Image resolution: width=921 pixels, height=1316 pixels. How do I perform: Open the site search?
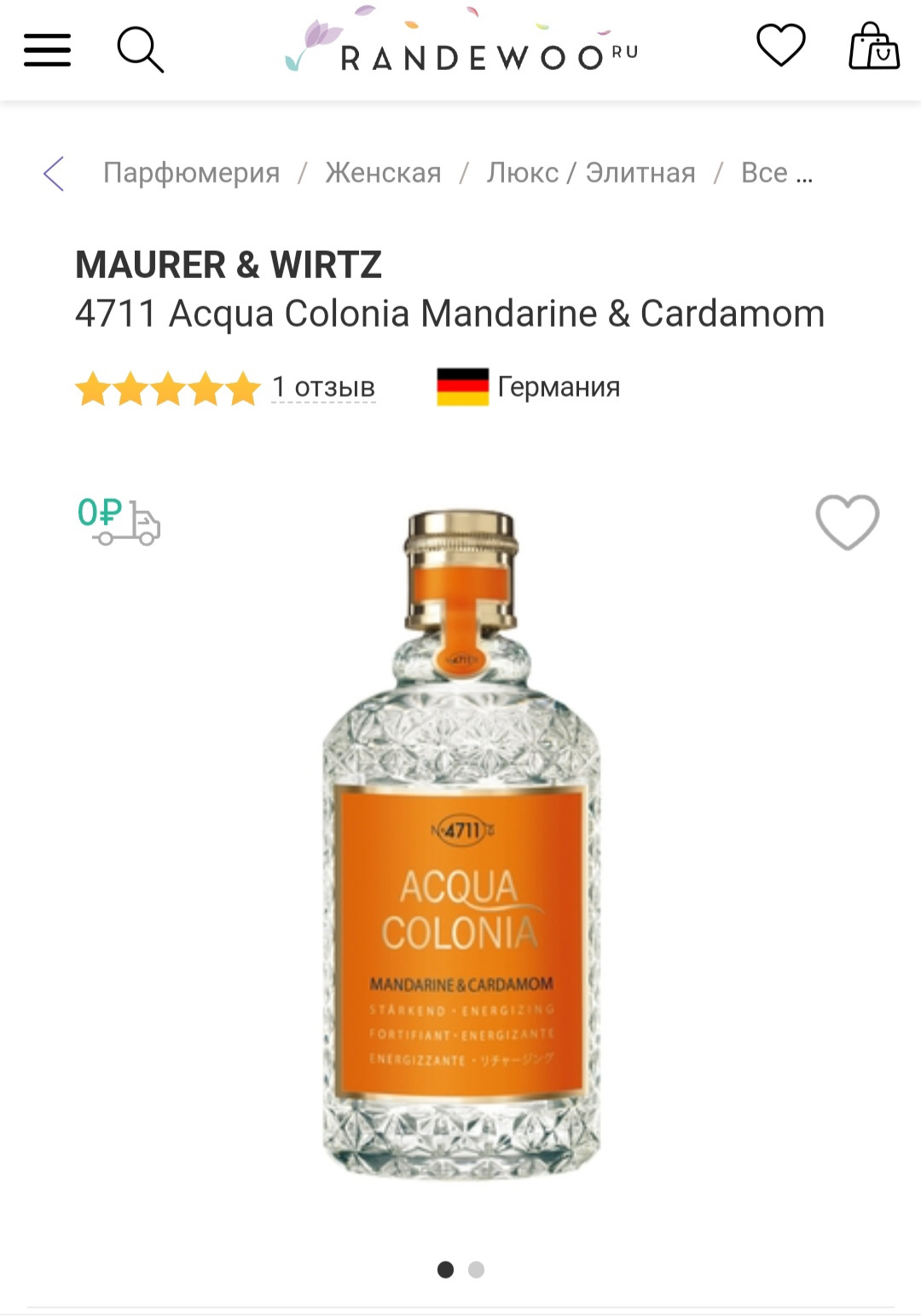(140, 49)
